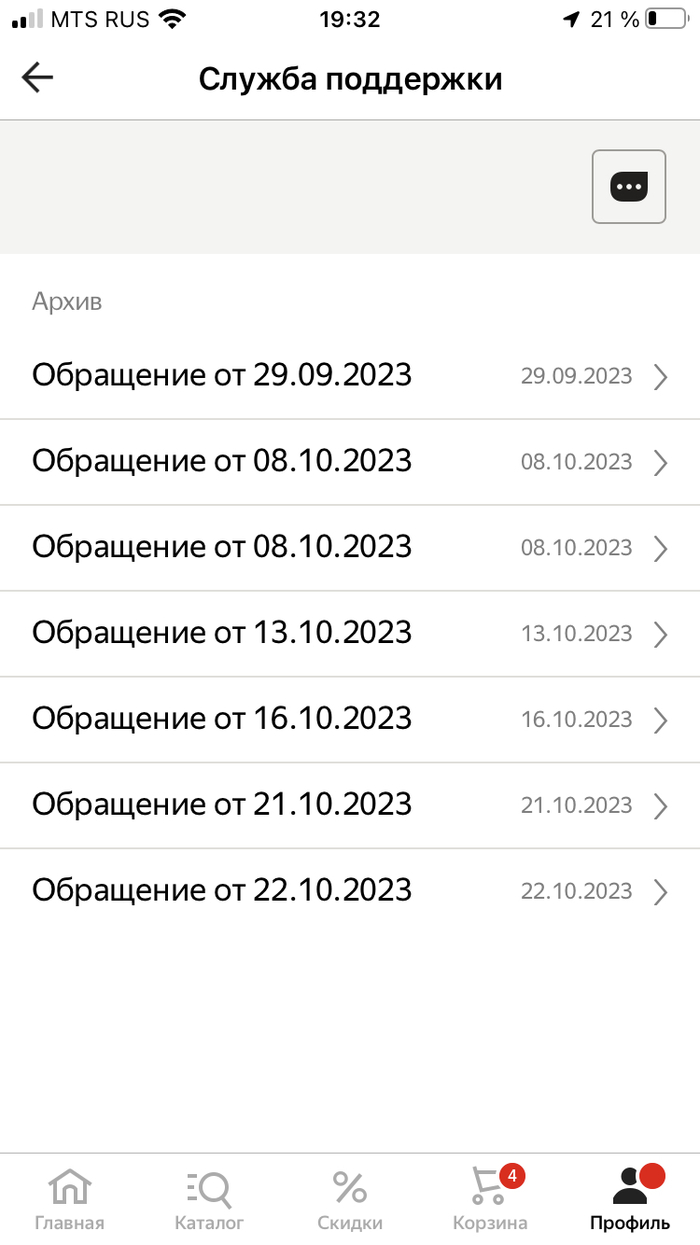The height and width of the screenshot is (1245, 700).
Task: Open the Корзина cart tab
Action: (x=490, y=1199)
